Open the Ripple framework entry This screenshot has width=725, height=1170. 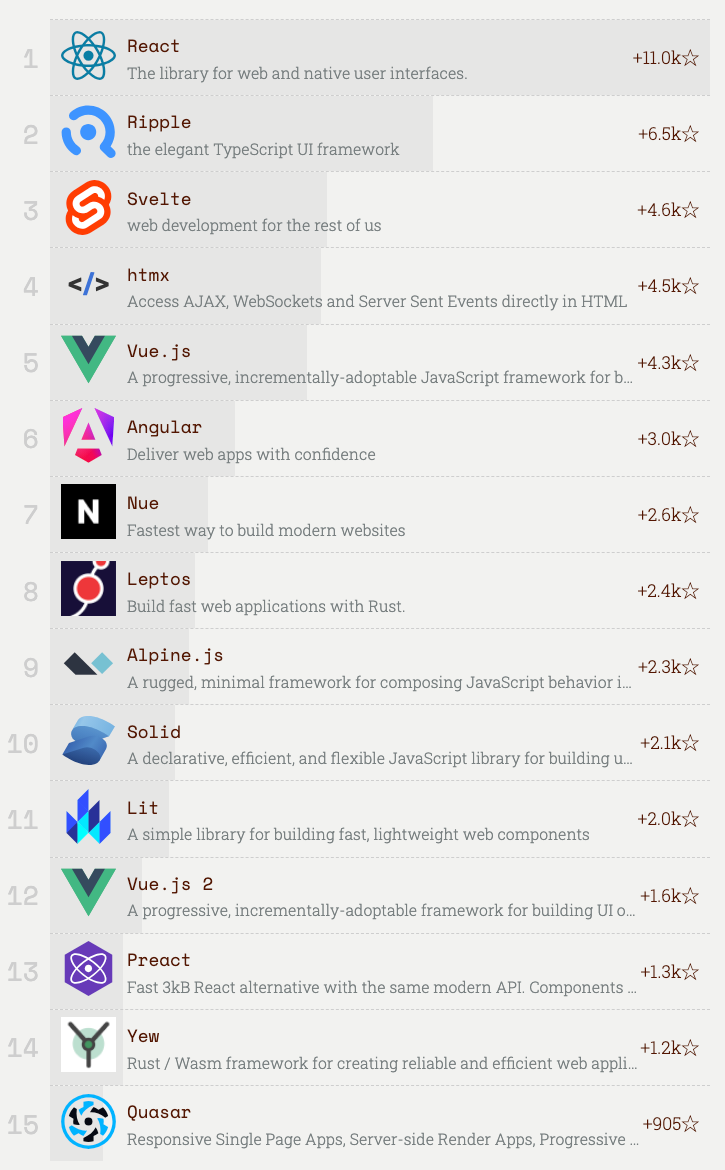pos(158,123)
